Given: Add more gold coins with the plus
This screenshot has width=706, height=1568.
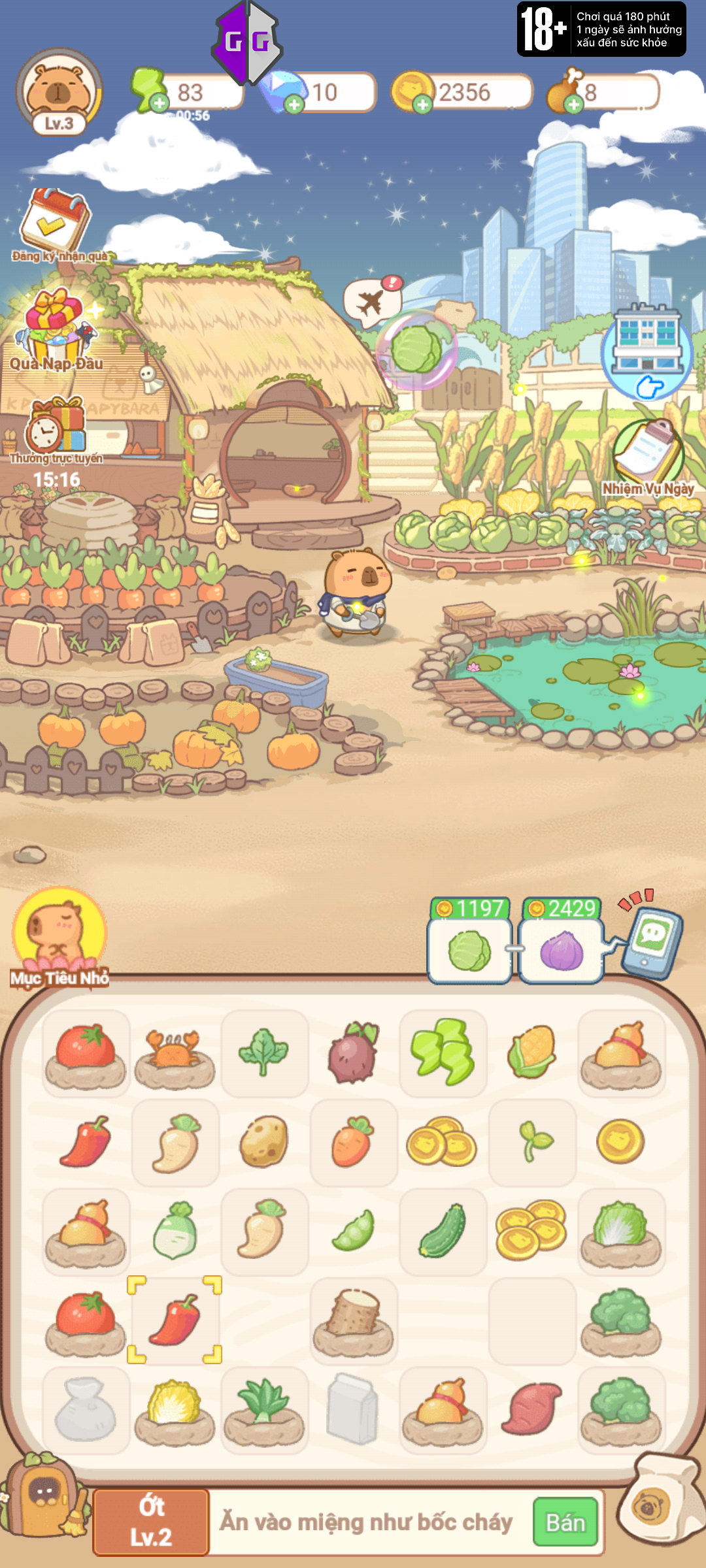Looking at the screenshot, I should 422,104.
